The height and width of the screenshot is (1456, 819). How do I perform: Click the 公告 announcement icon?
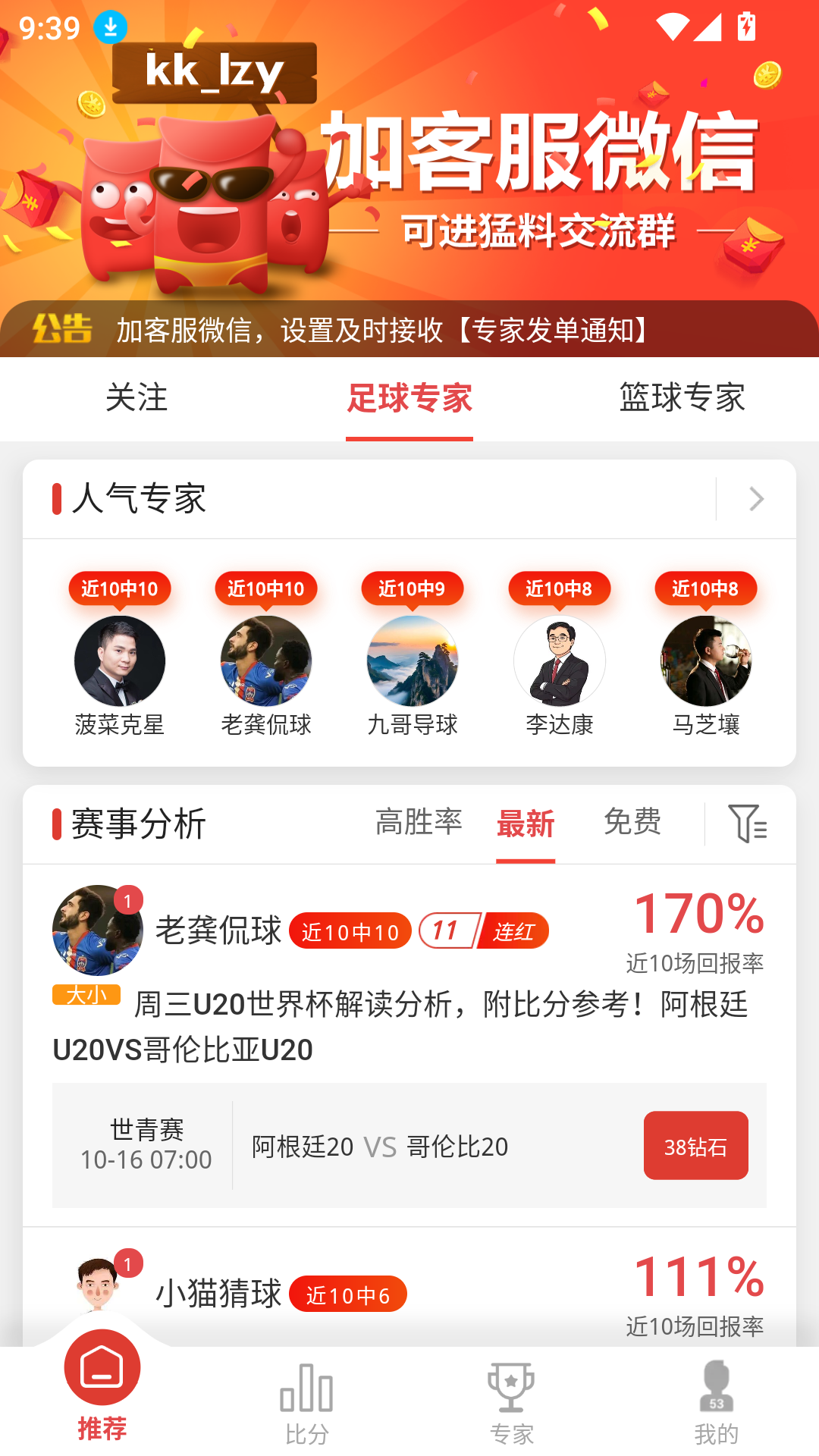click(63, 330)
